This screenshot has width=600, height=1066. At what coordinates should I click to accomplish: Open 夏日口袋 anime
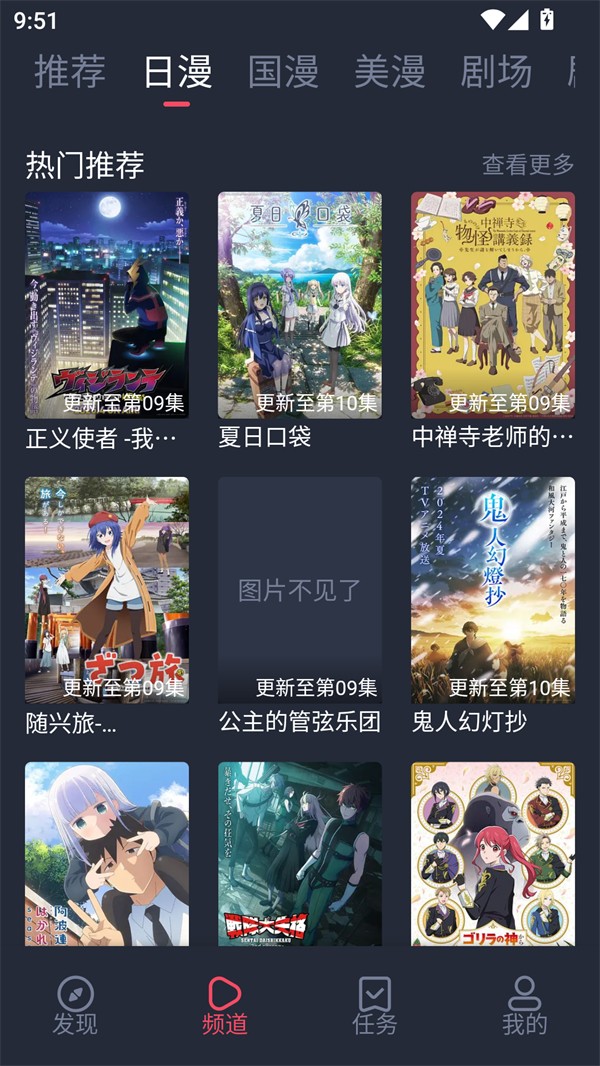(x=300, y=305)
